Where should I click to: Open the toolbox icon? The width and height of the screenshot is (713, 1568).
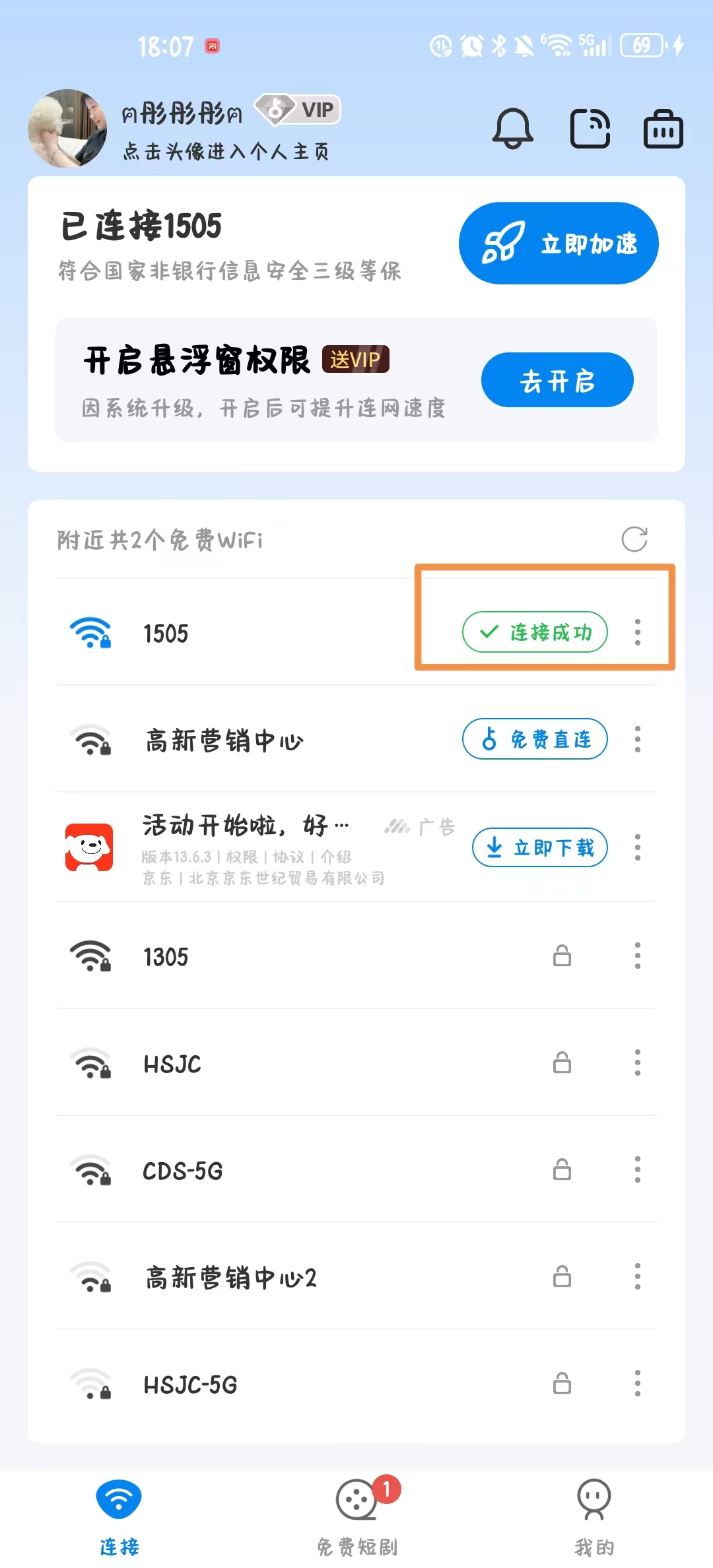pyautogui.click(x=663, y=129)
